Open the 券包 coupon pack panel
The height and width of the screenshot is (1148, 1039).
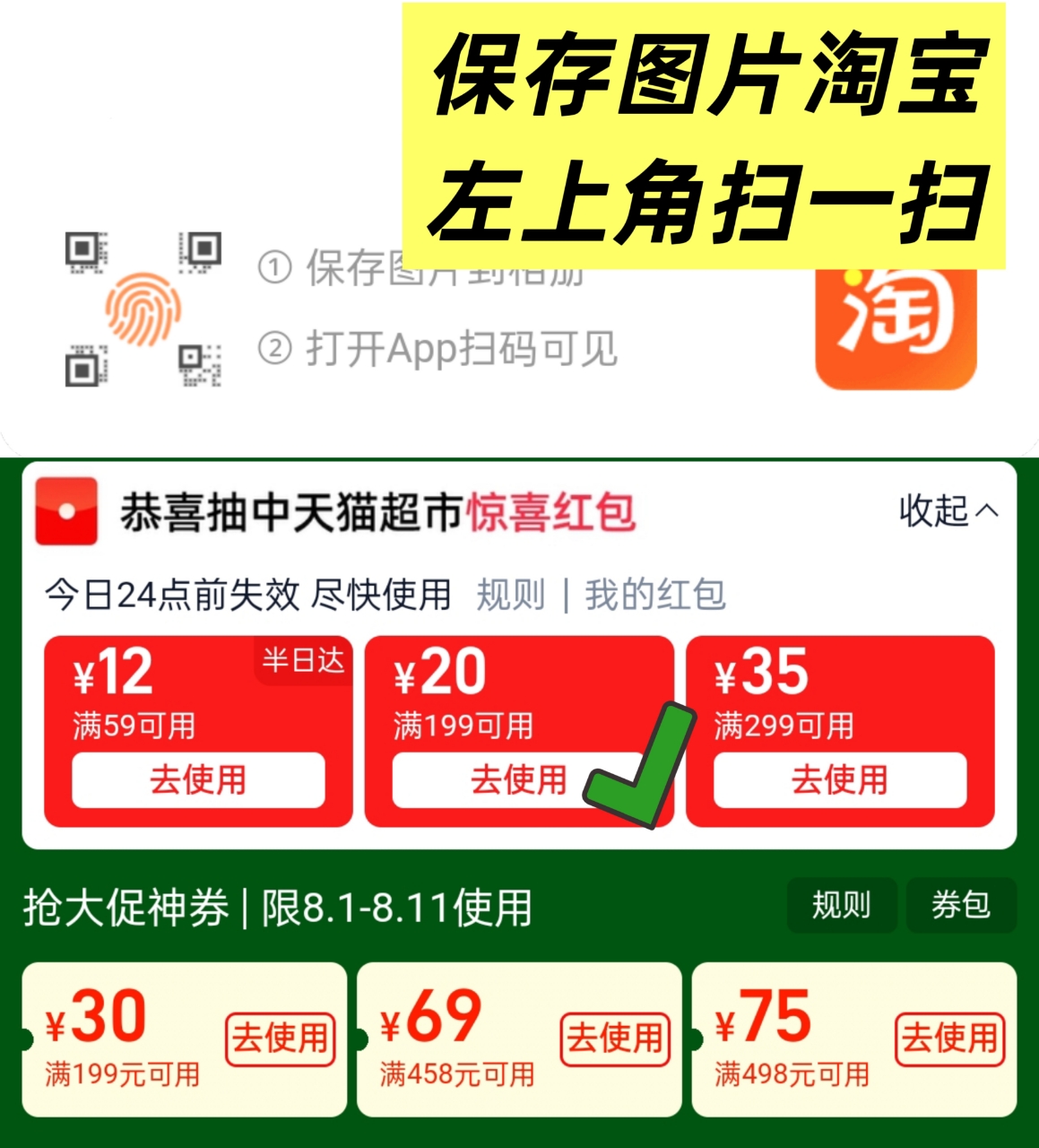click(x=961, y=906)
